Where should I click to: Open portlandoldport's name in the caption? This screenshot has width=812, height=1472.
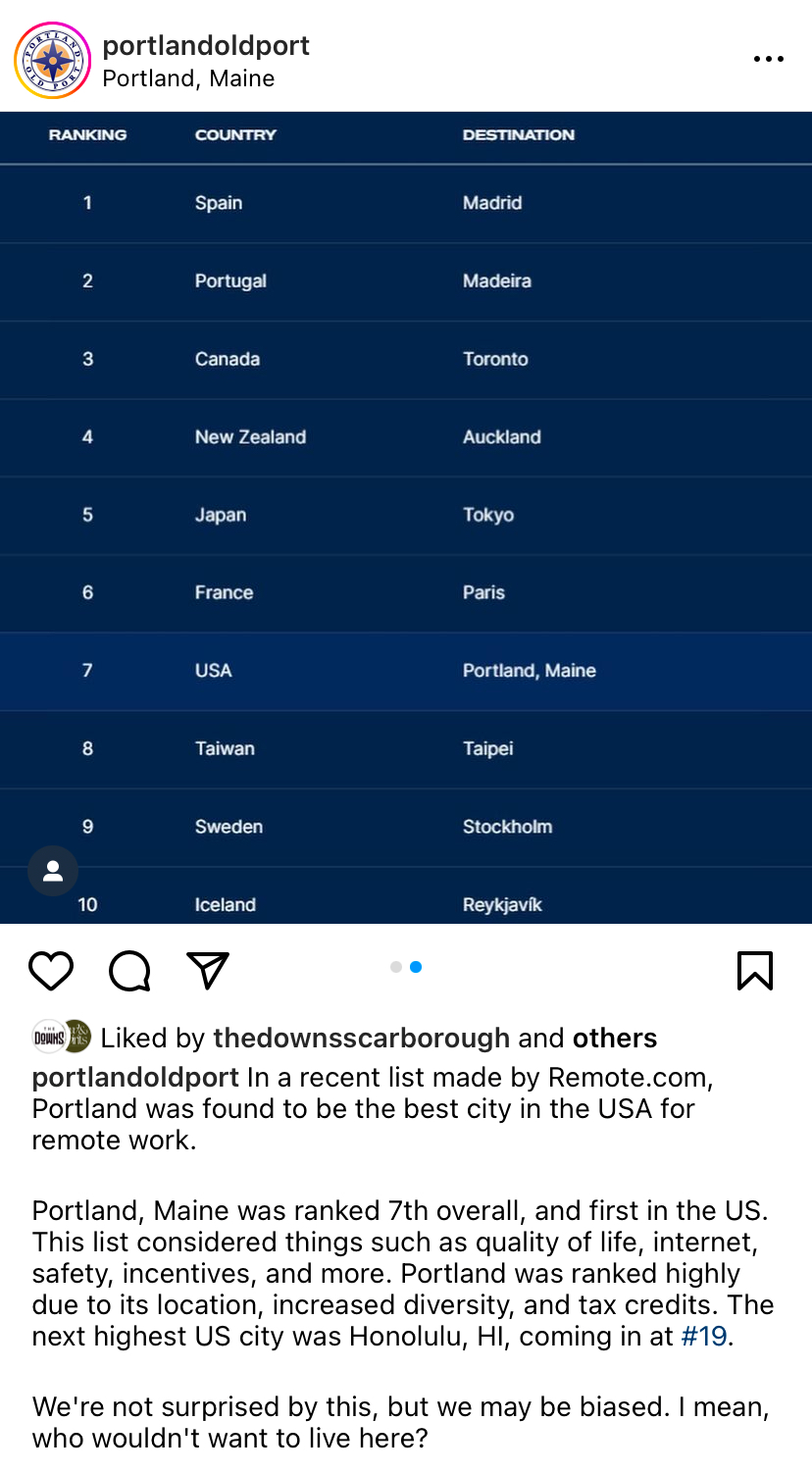pyautogui.click(x=135, y=1077)
